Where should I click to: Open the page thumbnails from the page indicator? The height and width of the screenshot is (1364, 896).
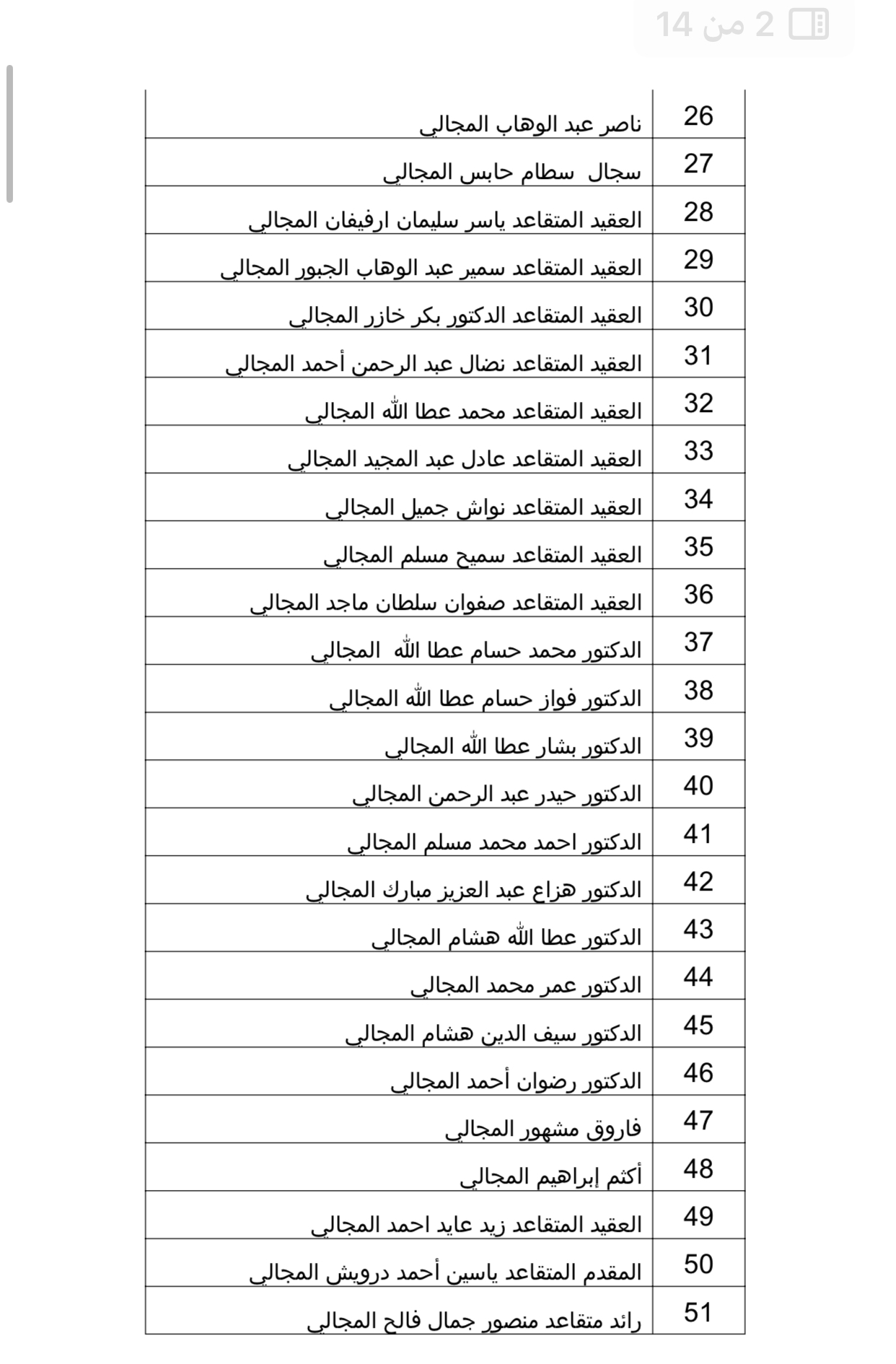pos(809,25)
